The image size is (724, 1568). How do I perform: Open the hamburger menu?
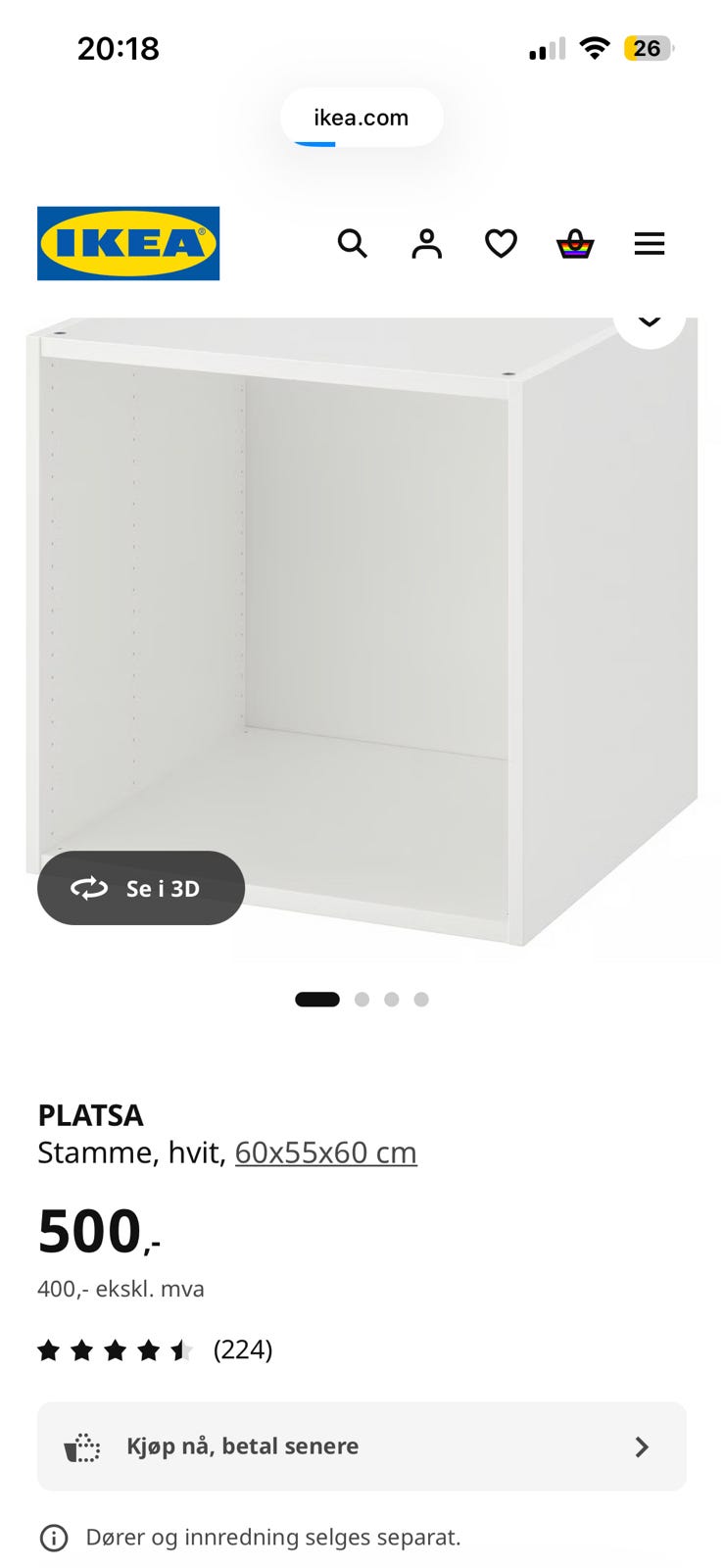click(650, 243)
